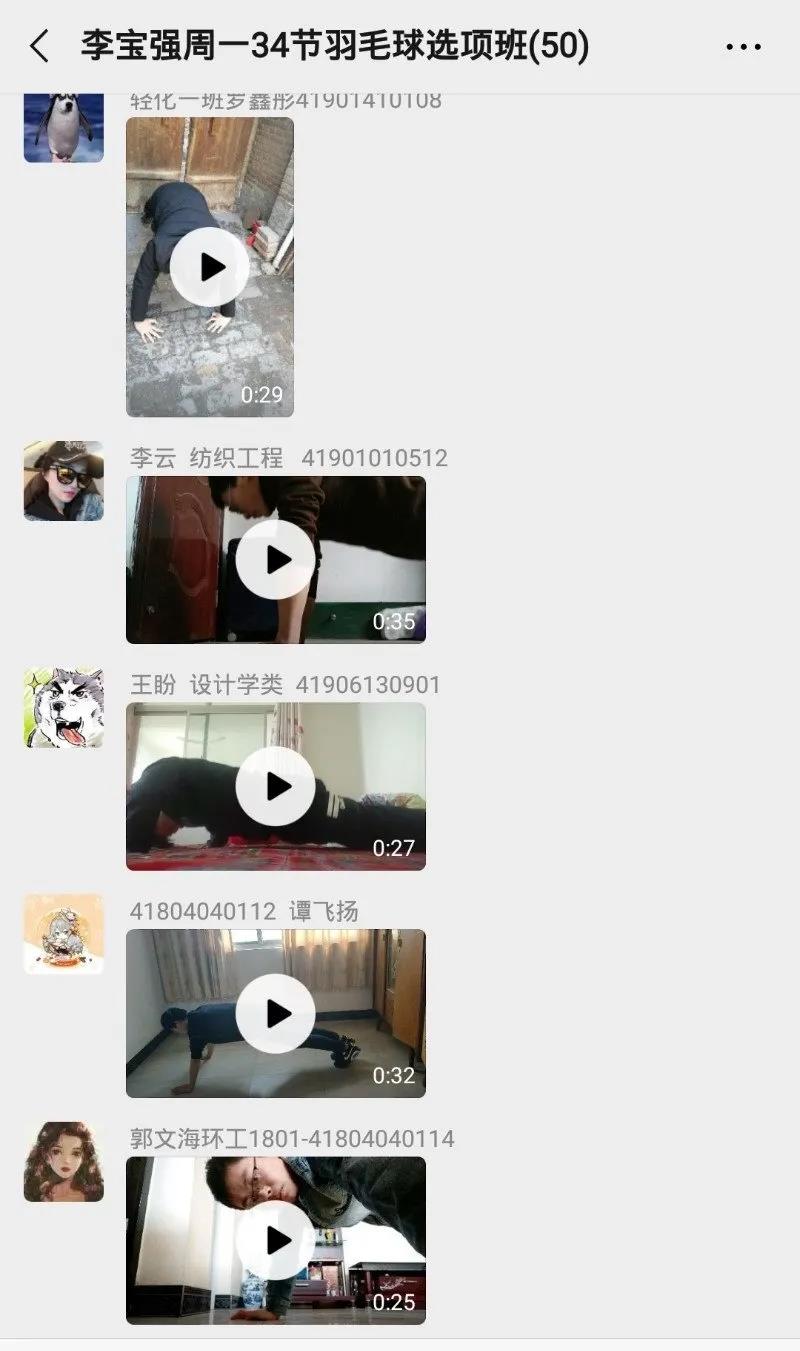
Task: Open the group chat overflow menu
Action: click(x=743, y=47)
